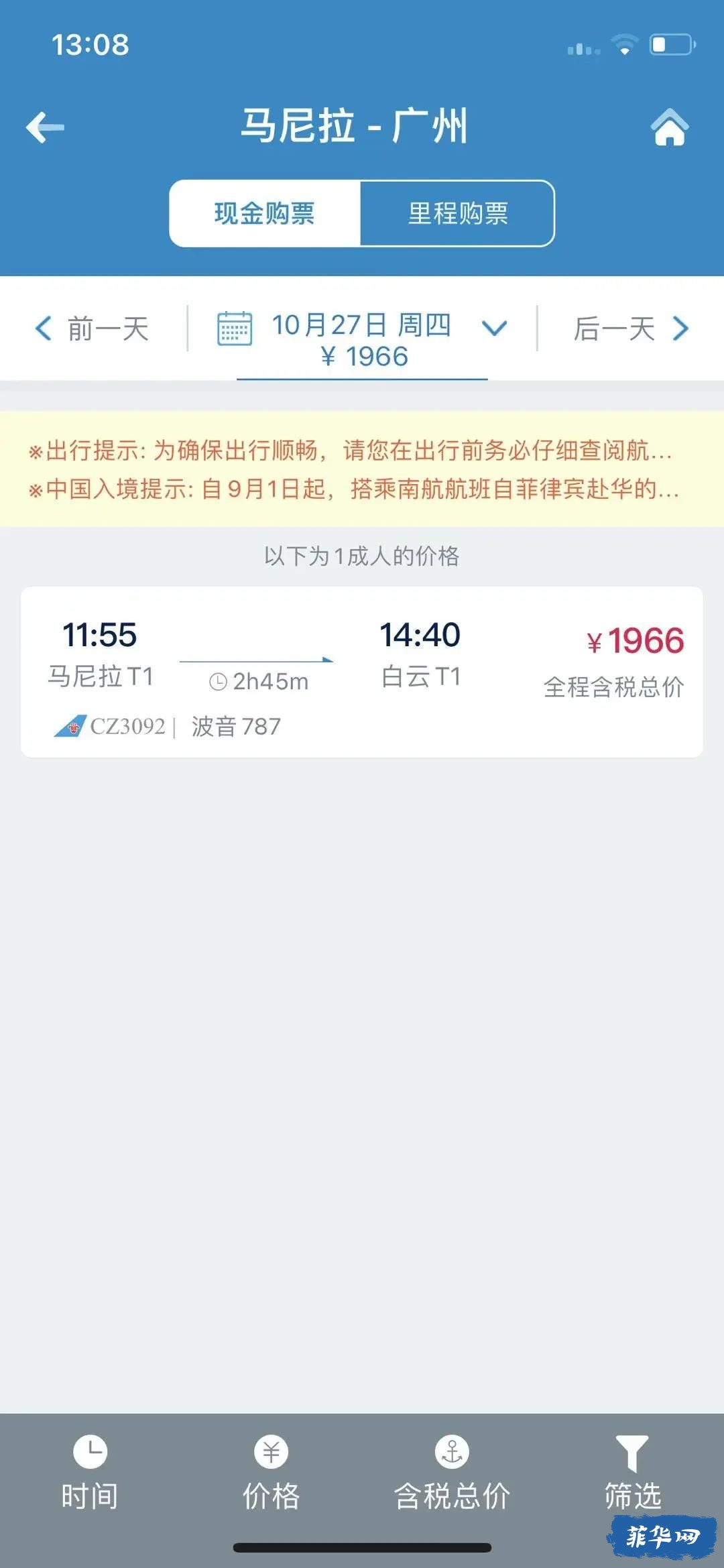Go back using the top-left arrow
The image size is (724, 1568).
pyautogui.click(x=45, y=127)
